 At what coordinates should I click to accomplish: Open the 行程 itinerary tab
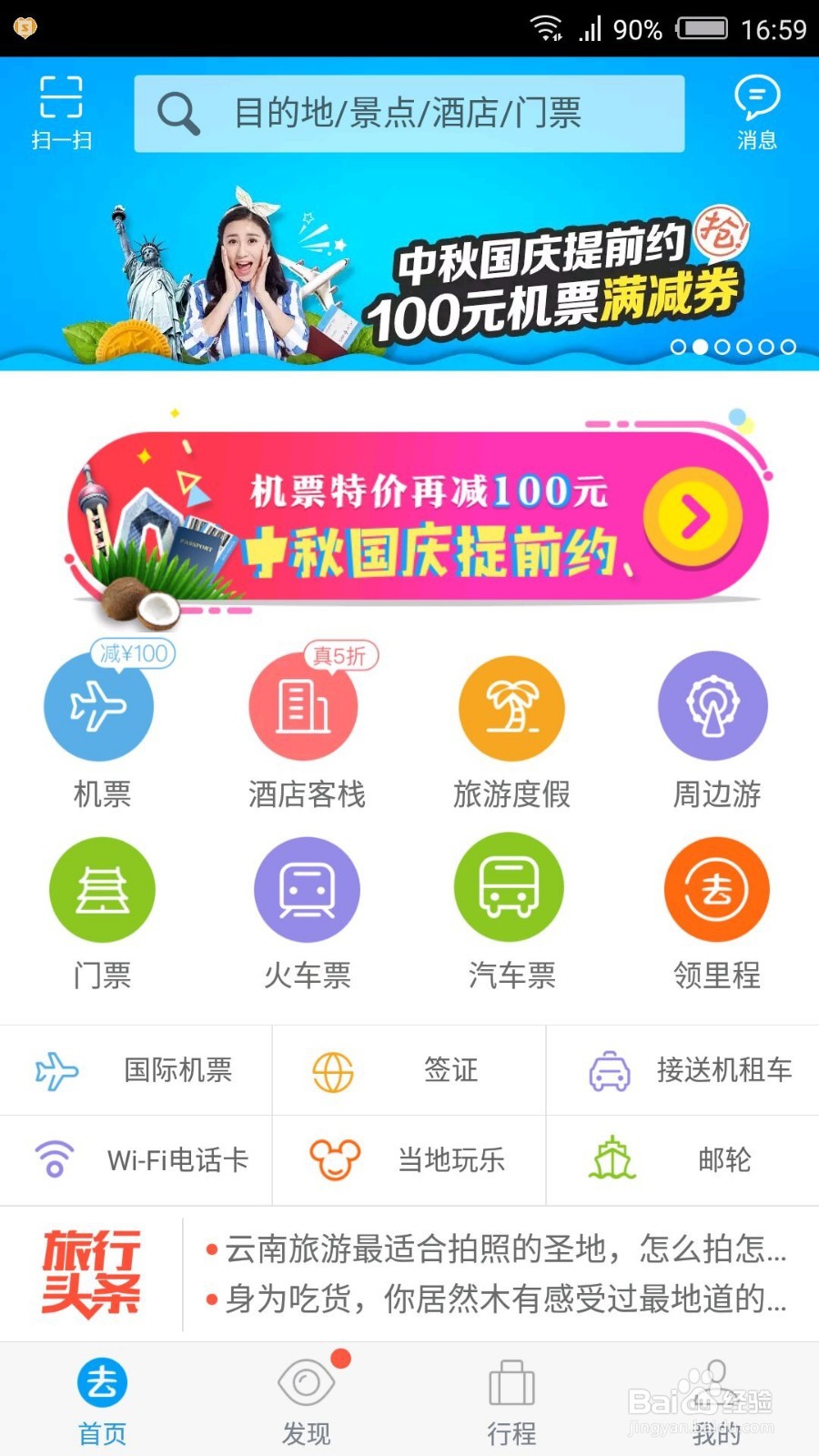511,1399
